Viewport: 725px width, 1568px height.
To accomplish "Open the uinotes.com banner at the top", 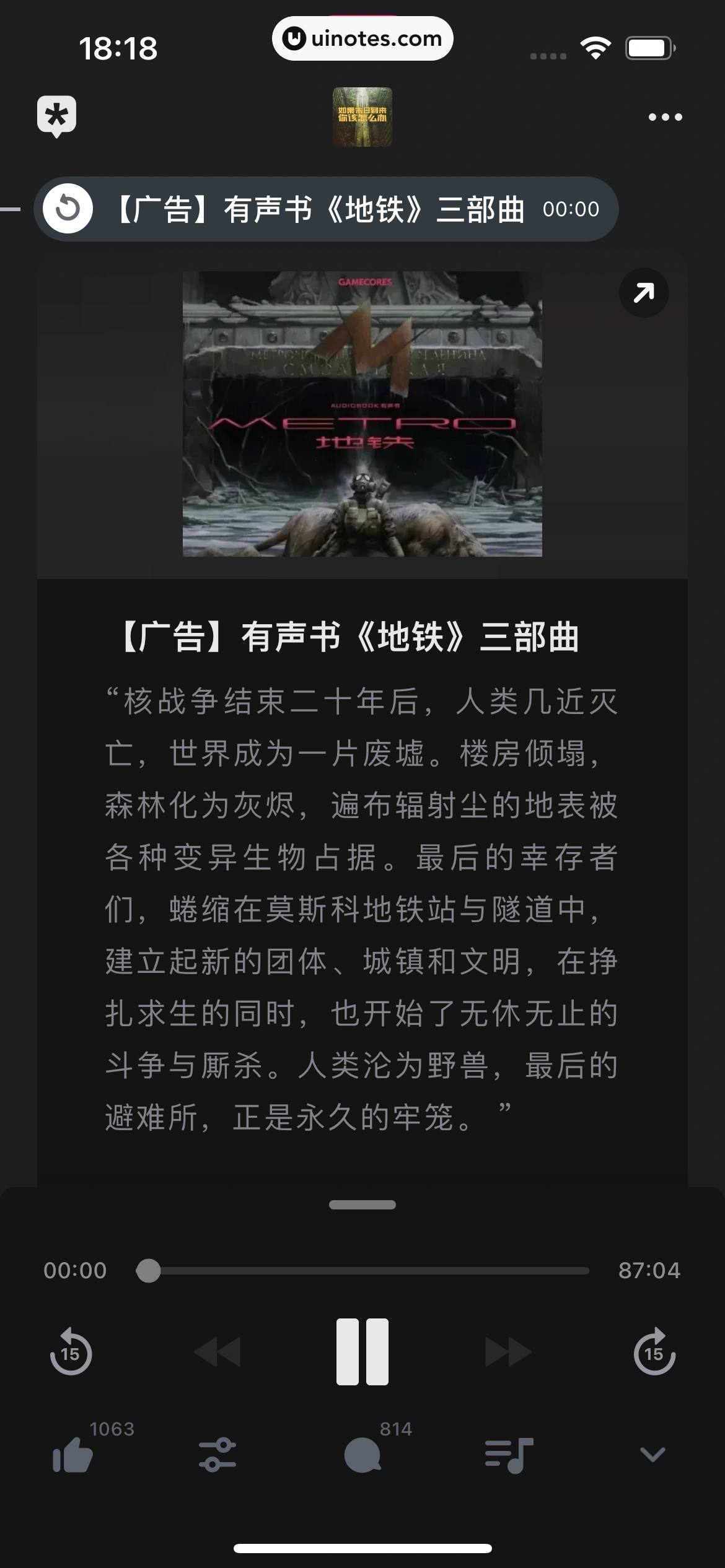I will point(362,38).
